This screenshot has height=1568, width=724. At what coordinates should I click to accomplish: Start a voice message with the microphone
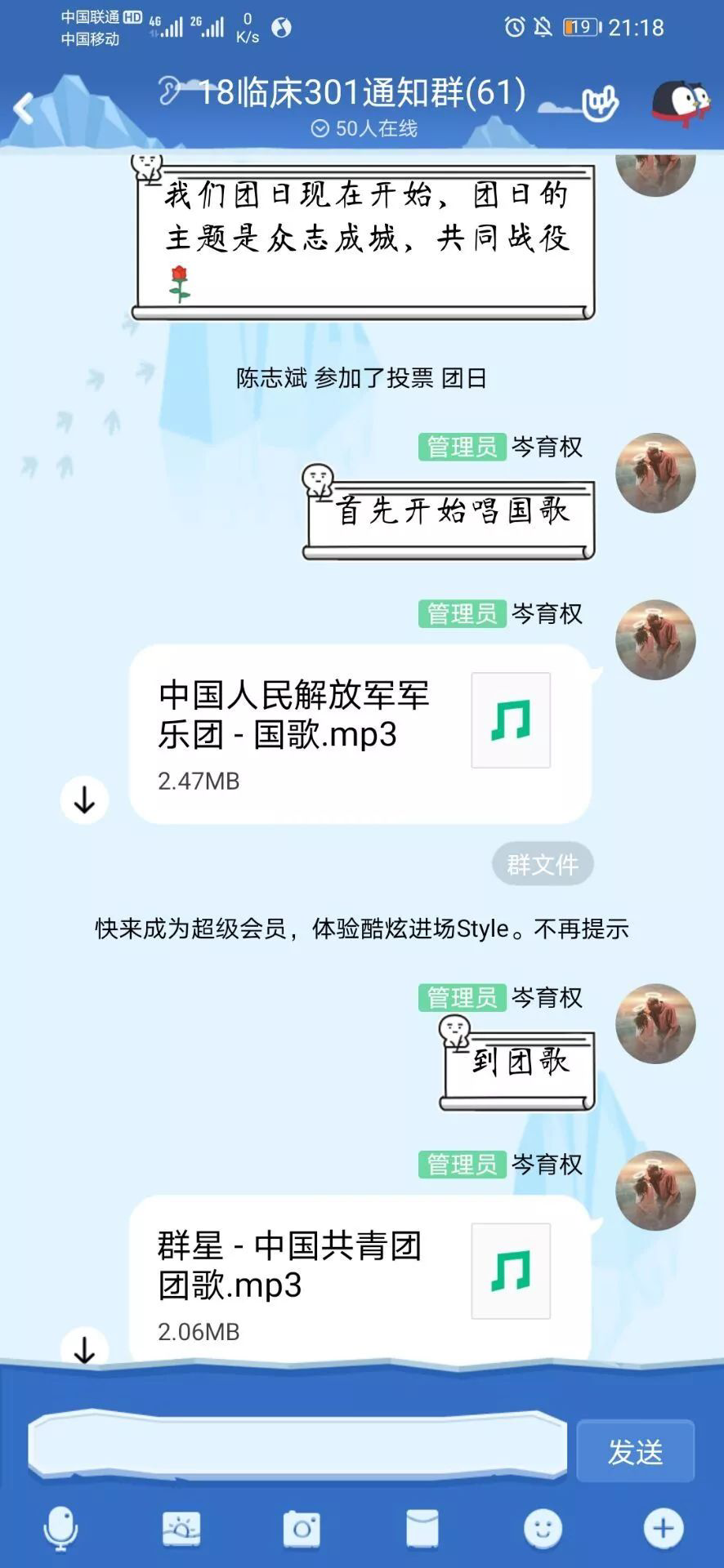pos(60,1529)
